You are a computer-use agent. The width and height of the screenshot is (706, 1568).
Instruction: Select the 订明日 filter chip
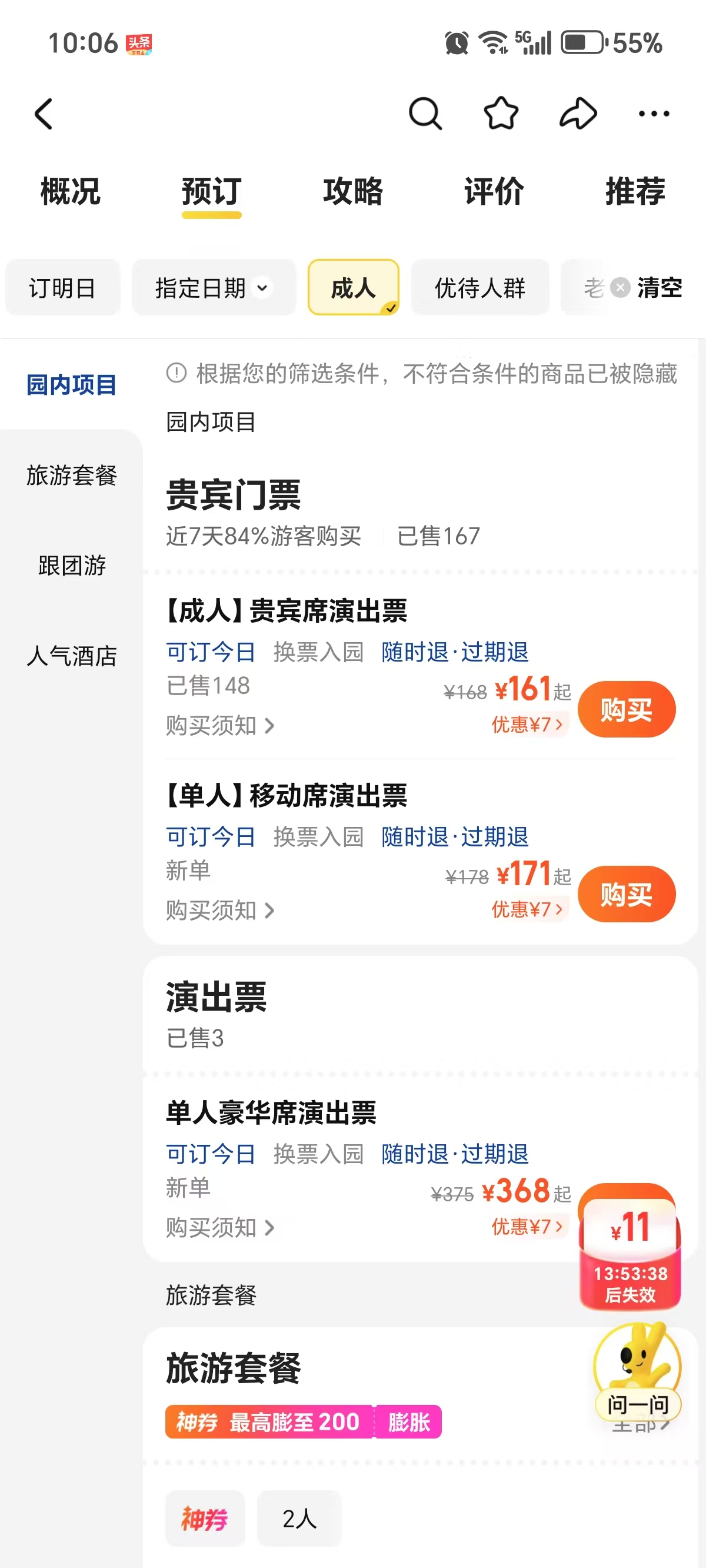click(63, 288)
